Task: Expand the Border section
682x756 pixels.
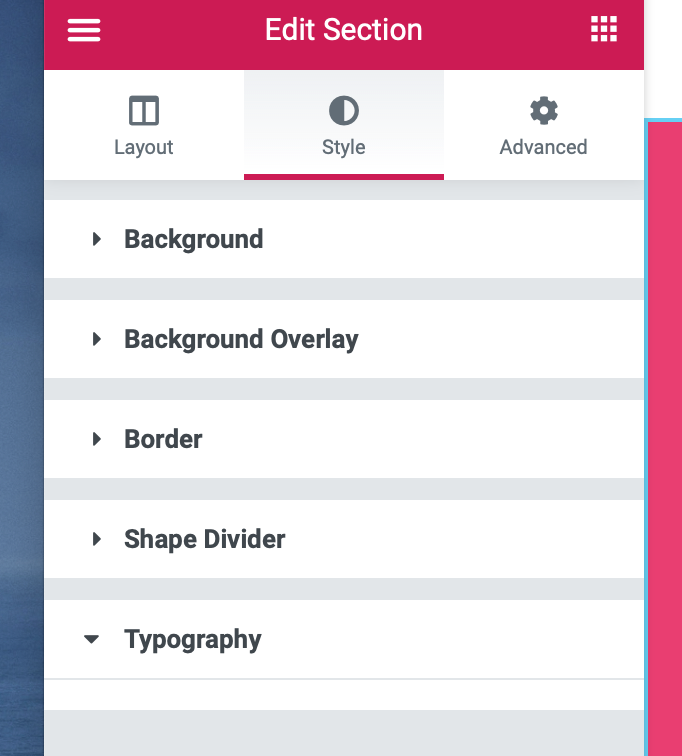Action: [x=163, y=439]
